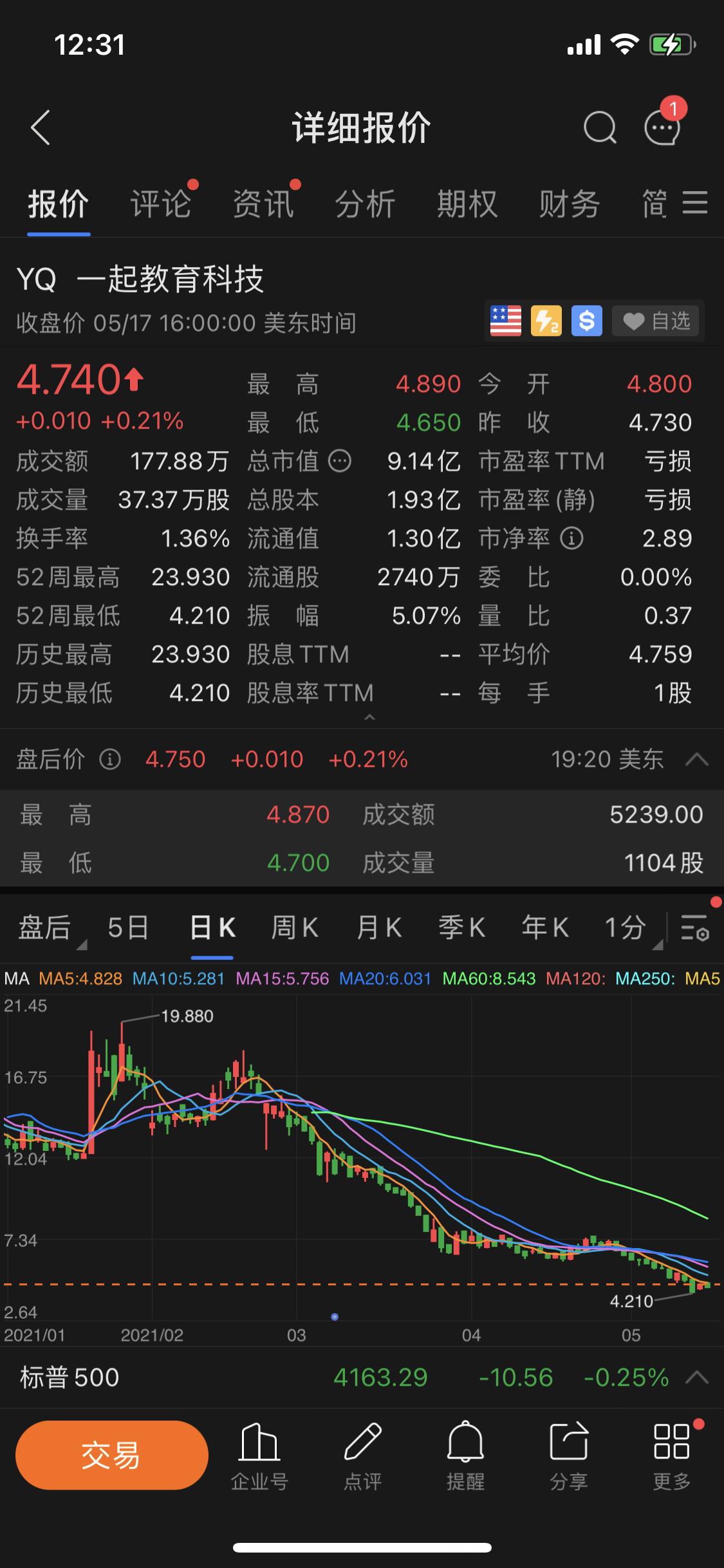
Task: View the 财务 tab
Action: coord(570,205)
